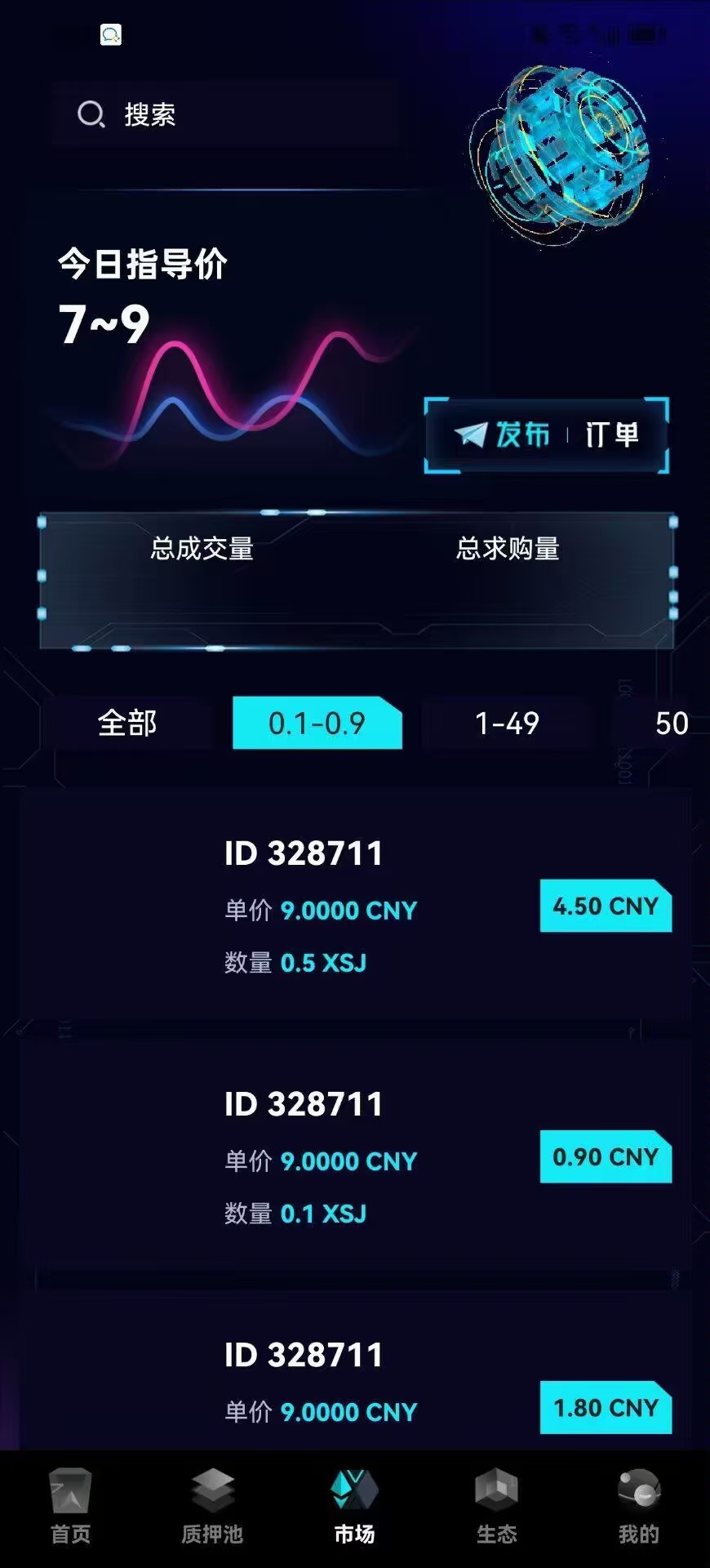Open the 订单 (orders) section
This screenshot has height=1568, width=710.
[613, 435]
